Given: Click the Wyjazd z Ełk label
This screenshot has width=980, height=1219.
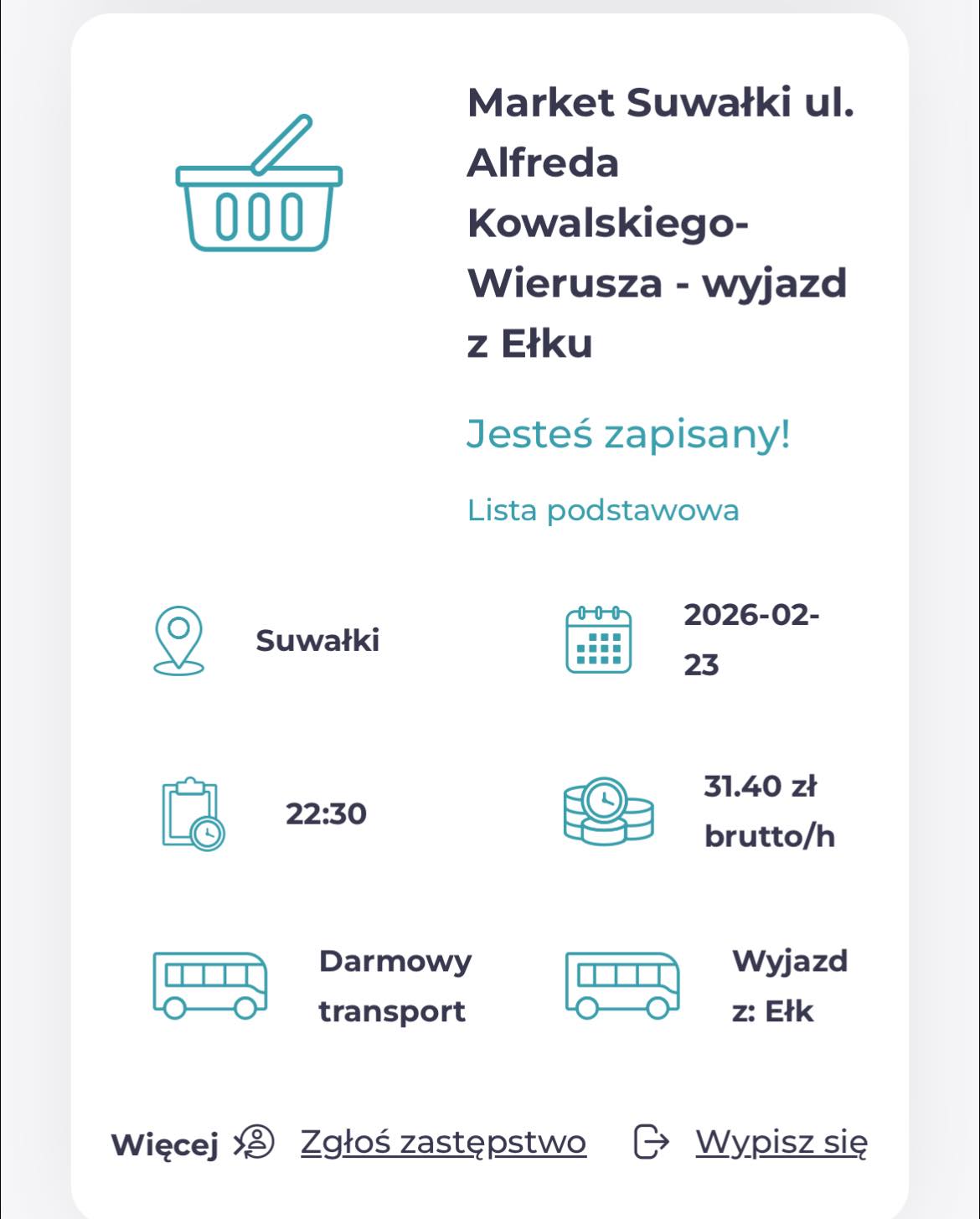Looking at the screenshot, I should [791, 985].
